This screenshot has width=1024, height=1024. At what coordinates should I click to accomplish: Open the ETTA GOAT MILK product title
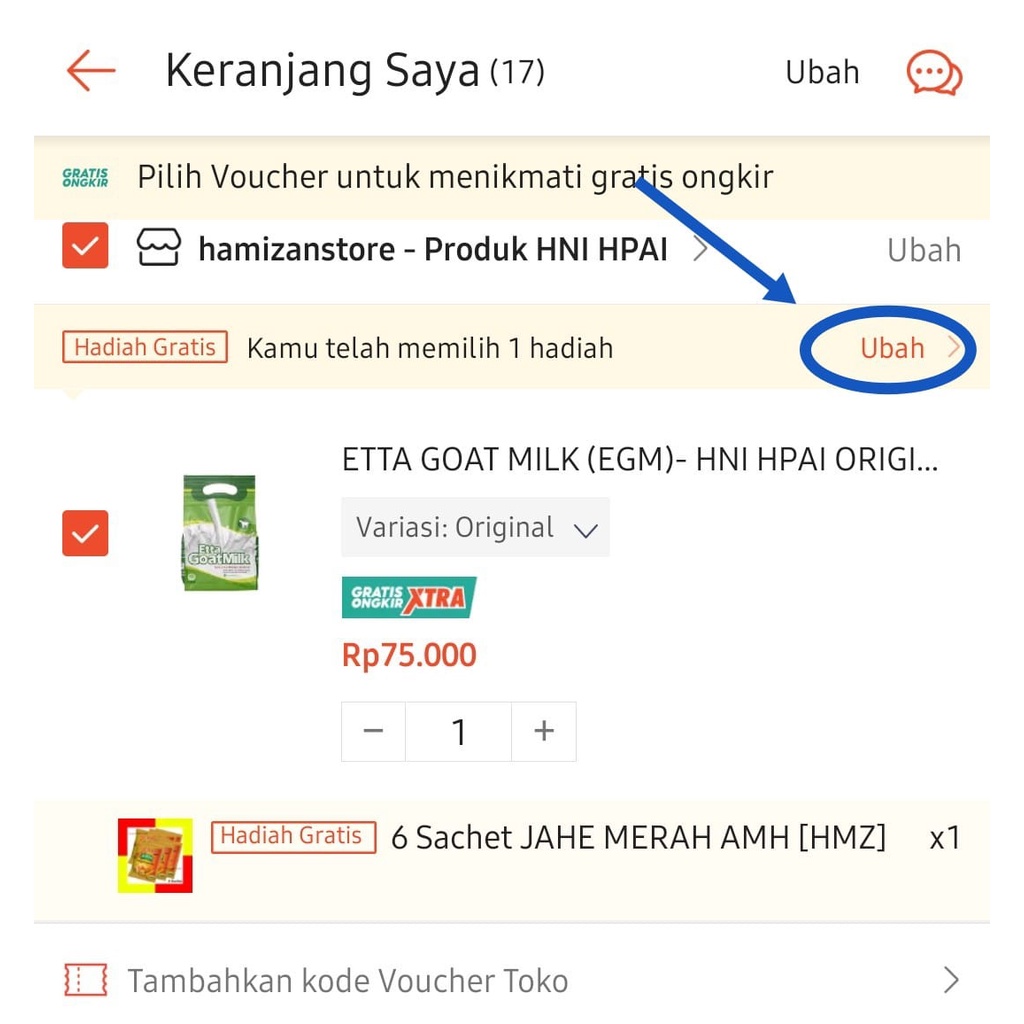[640, 459]
